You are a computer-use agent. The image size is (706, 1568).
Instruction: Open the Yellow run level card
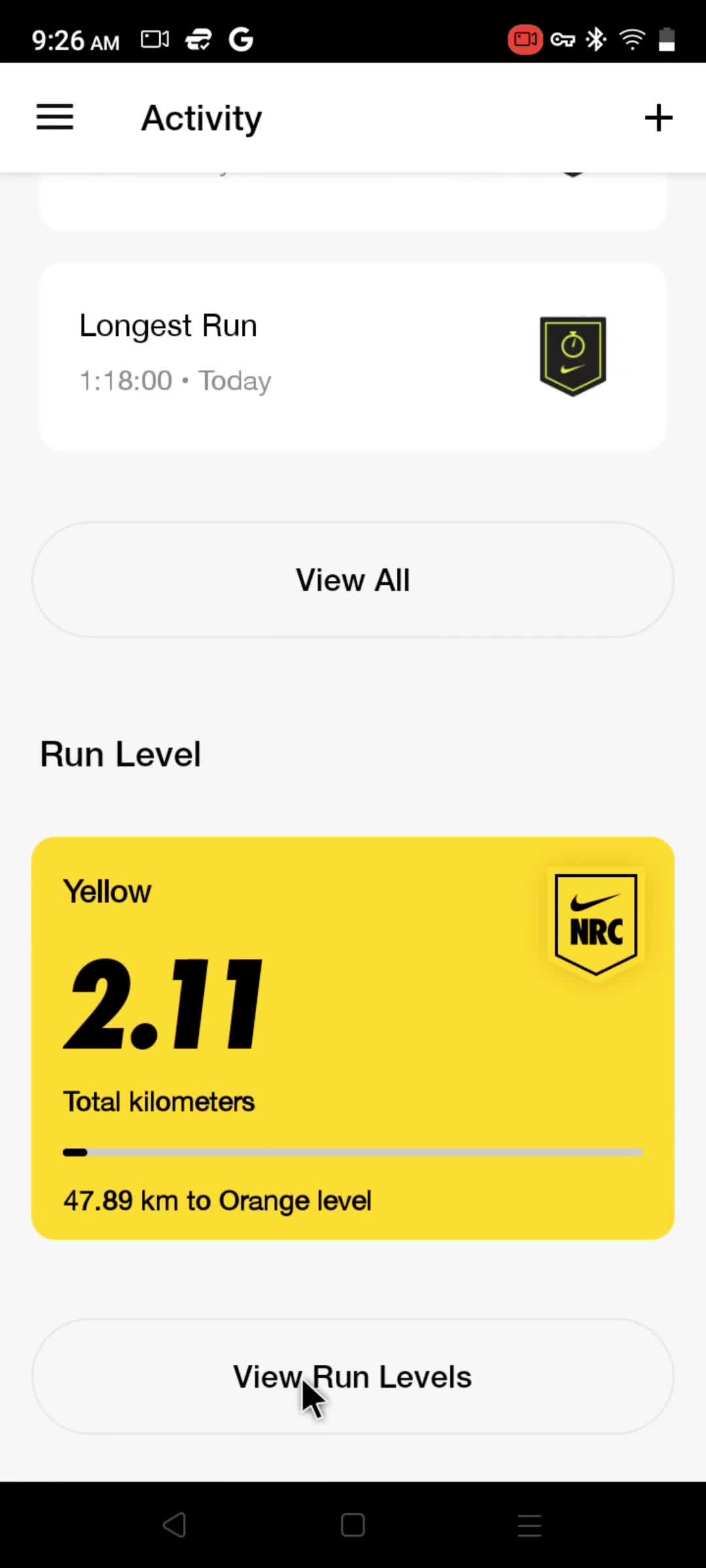353,1037
